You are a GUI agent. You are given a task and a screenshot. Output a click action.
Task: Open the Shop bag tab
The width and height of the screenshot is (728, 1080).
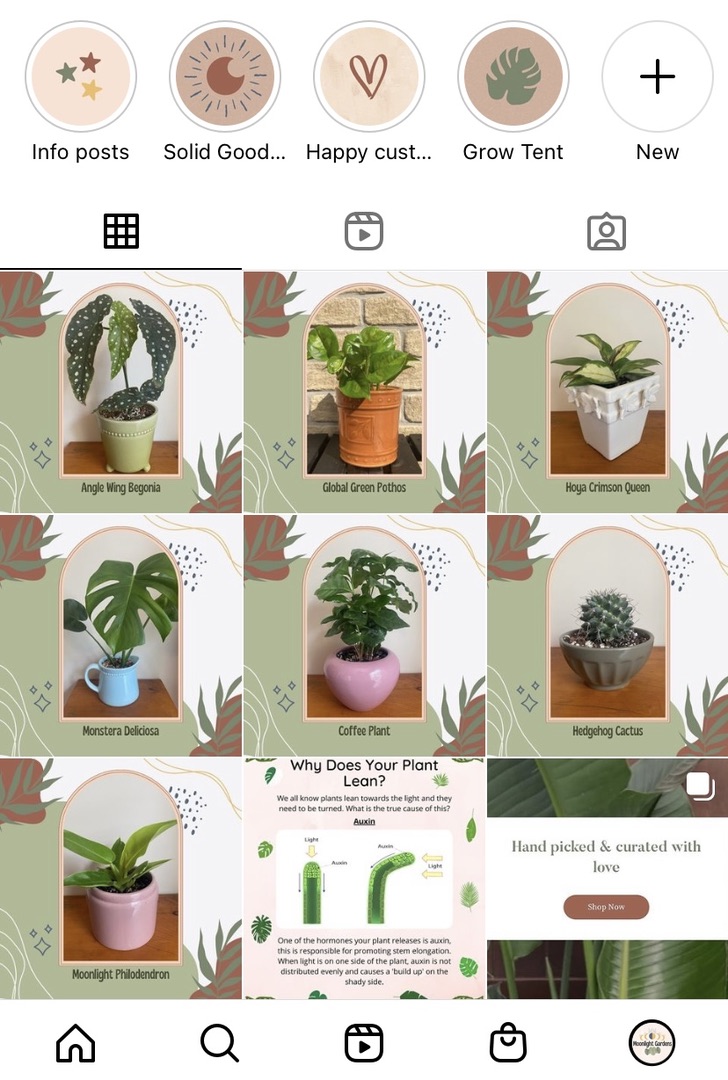[x=508, y=1043]
